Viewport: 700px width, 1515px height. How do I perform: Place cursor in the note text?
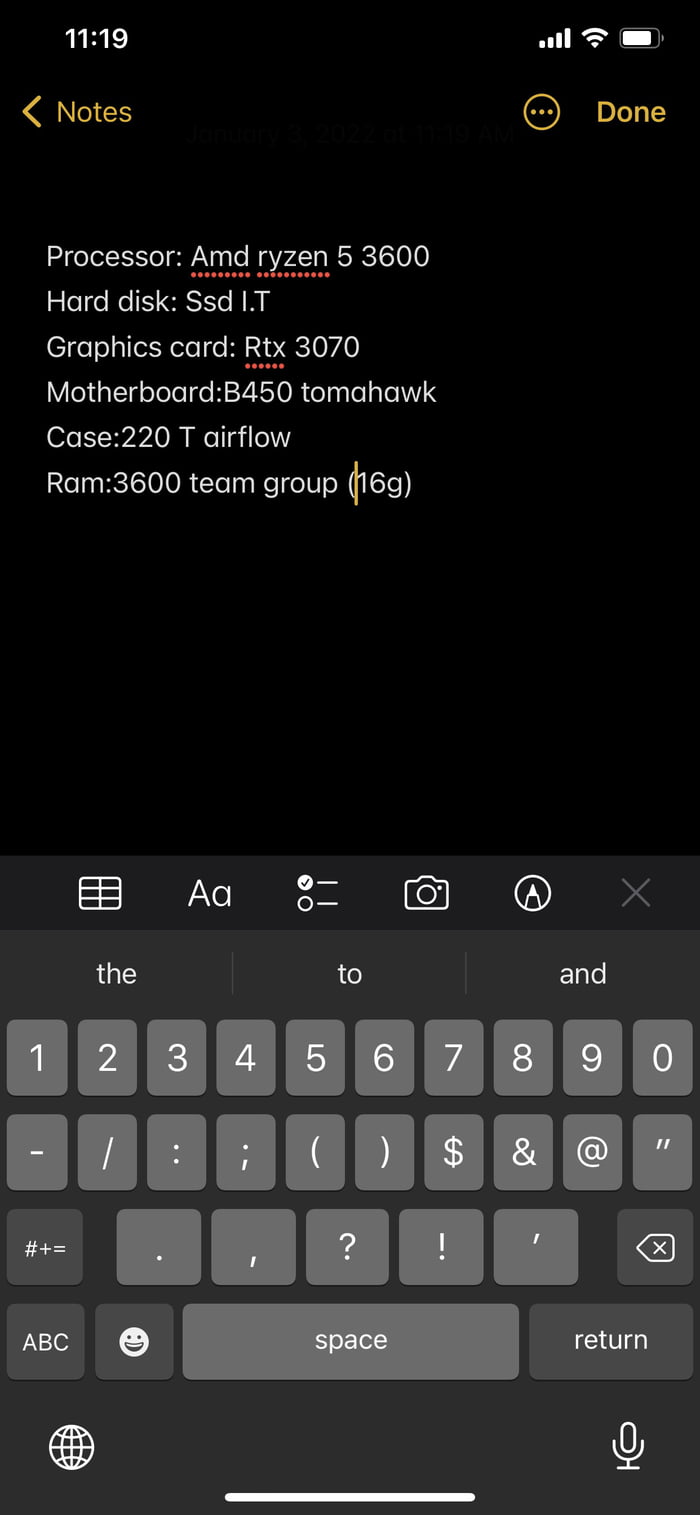coord(240,392)
